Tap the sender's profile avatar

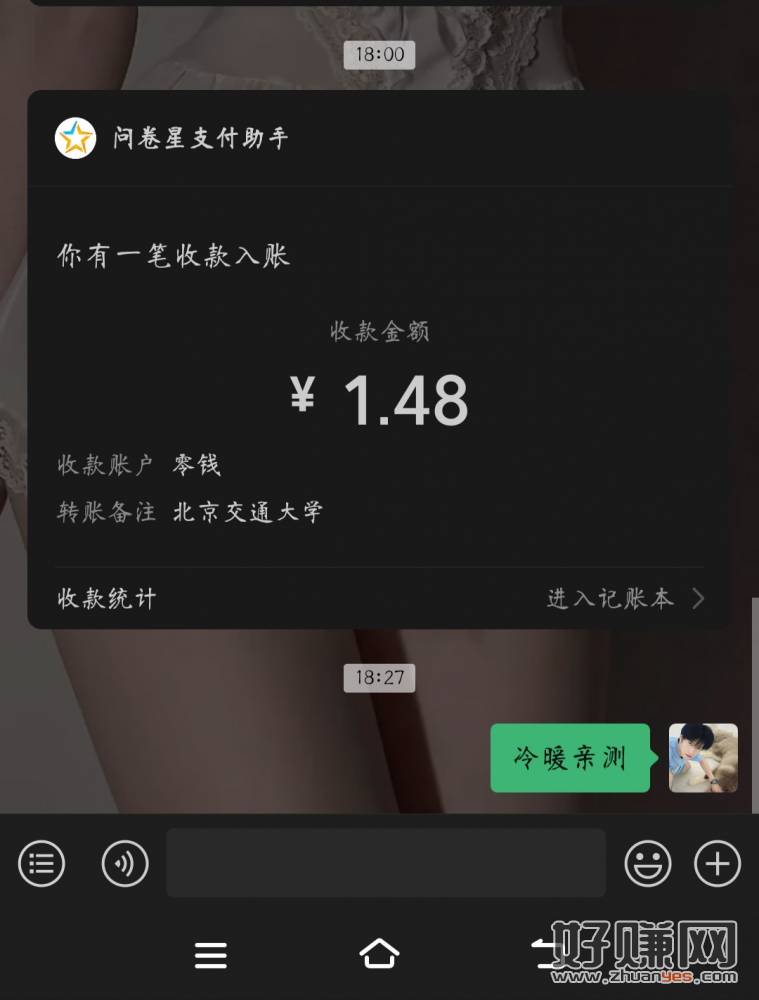pyautogui.click(x=703, y=758)
